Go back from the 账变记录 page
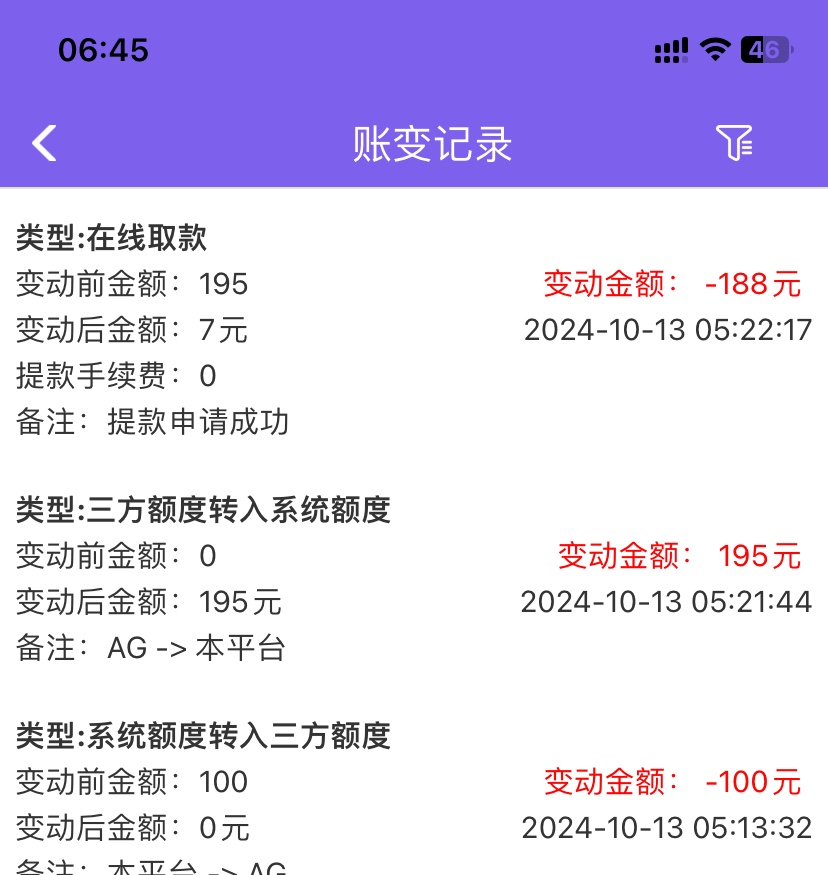This screenshot has height=875, width=828. [x=44, y=143]
